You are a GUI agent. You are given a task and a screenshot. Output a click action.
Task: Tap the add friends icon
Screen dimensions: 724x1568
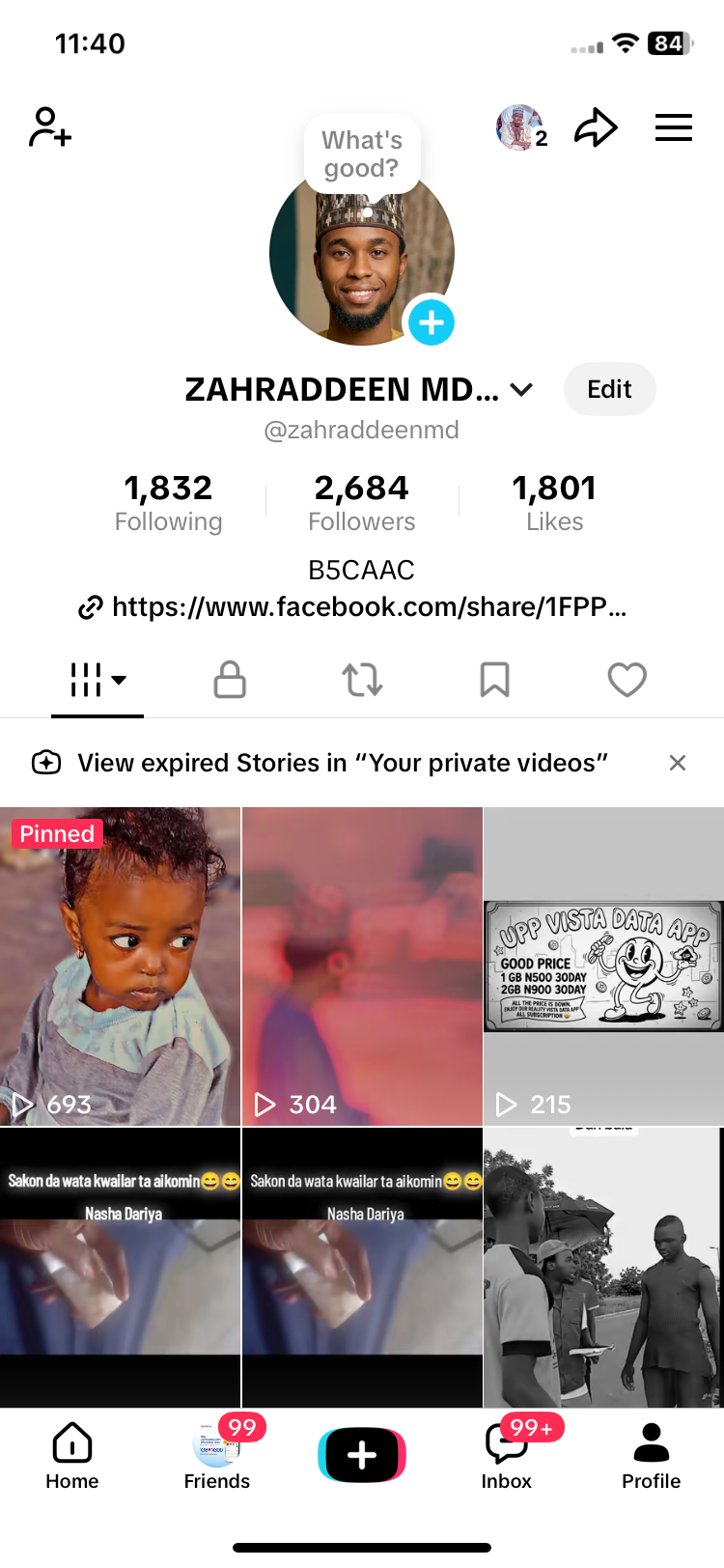pos(50,127)
